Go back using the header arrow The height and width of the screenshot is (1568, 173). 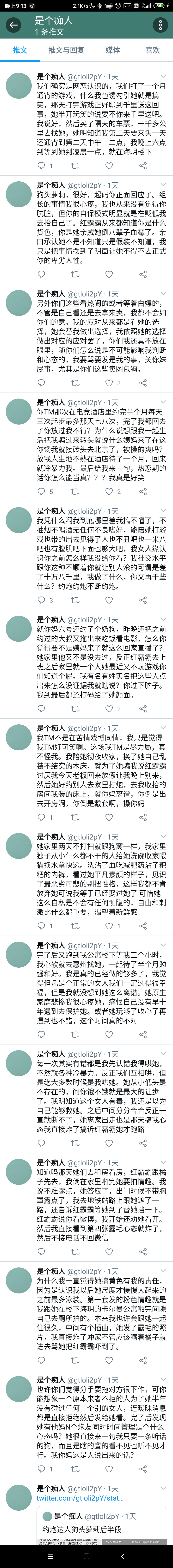13,25
